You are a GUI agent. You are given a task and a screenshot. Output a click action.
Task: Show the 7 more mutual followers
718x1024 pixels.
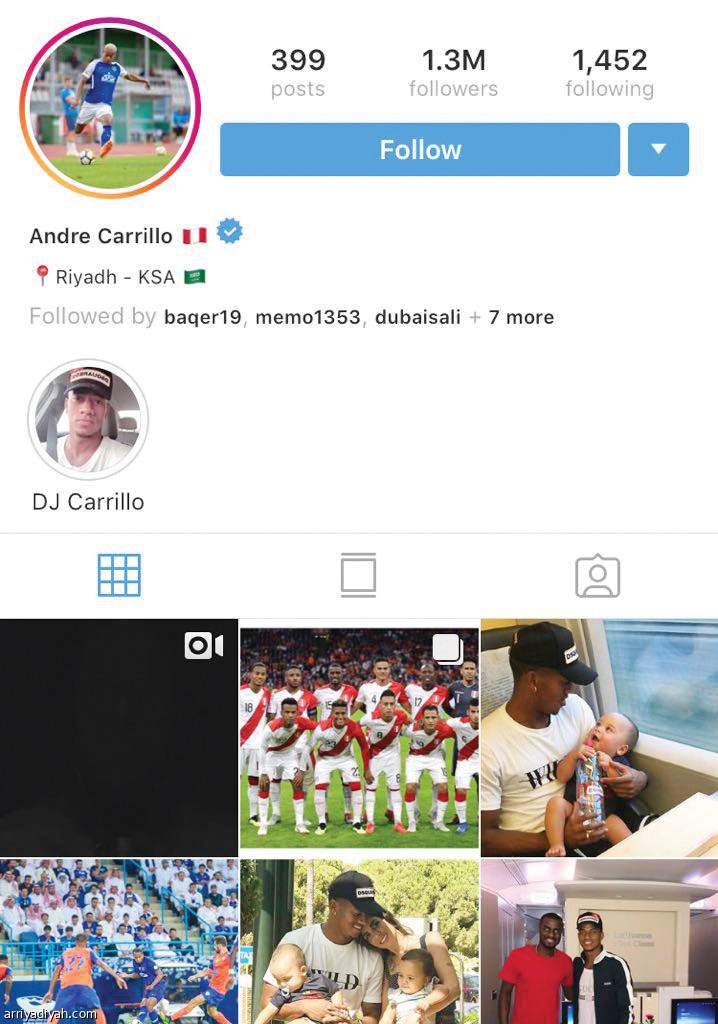pyautogui.click(x=520, y=317)
